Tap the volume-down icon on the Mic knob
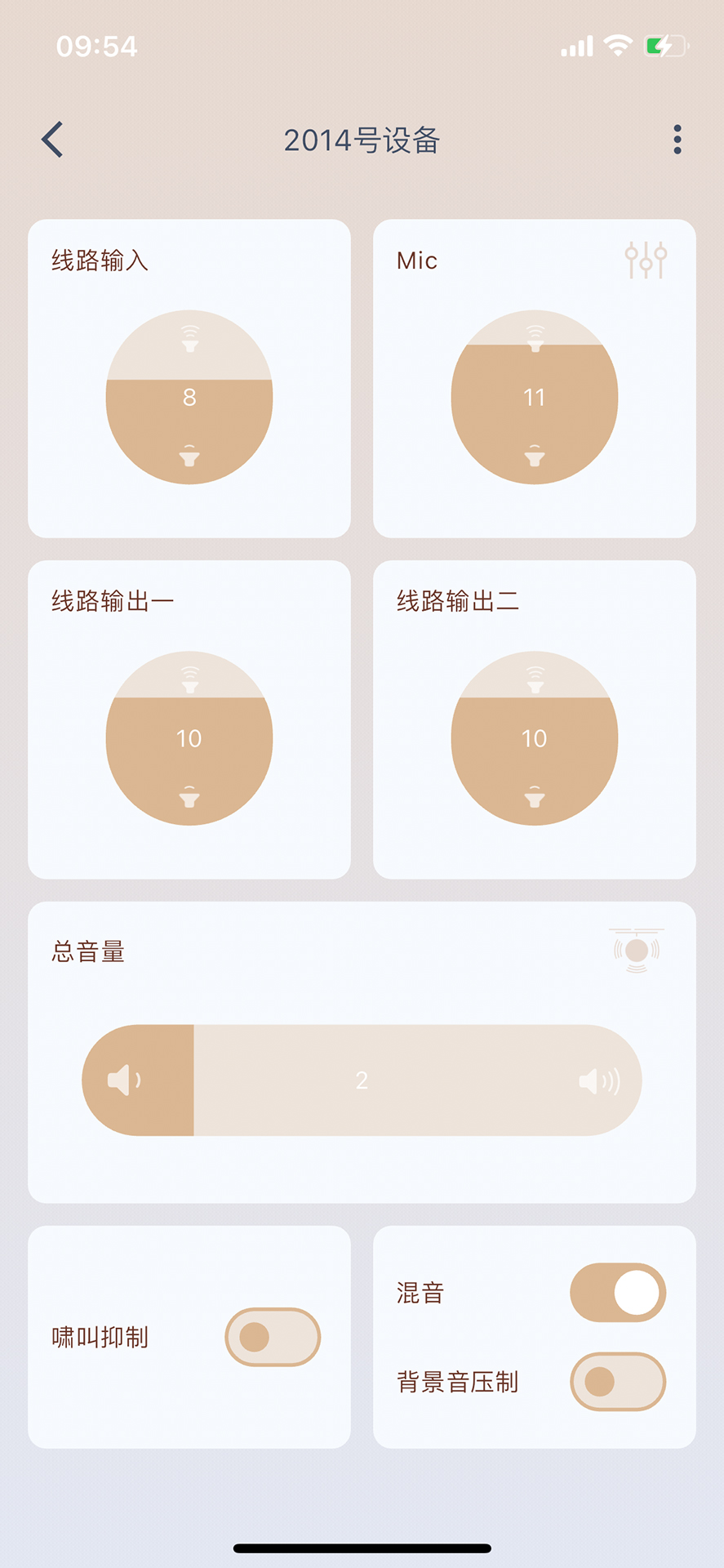Viewport: 724px width, 1568px height. tap(535, 456)
